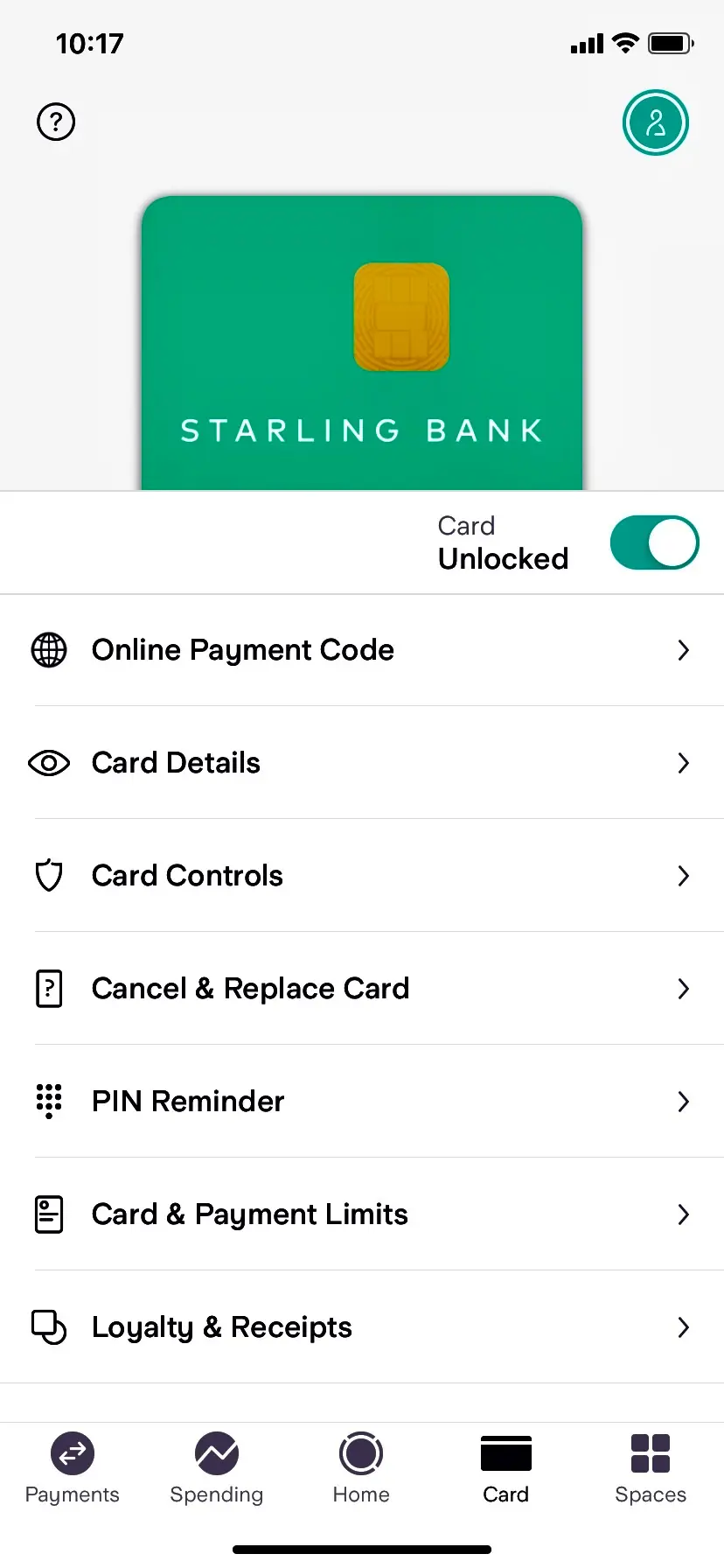View Card Details
This screenshot has height=1568, width=724.
pos(362,763)
